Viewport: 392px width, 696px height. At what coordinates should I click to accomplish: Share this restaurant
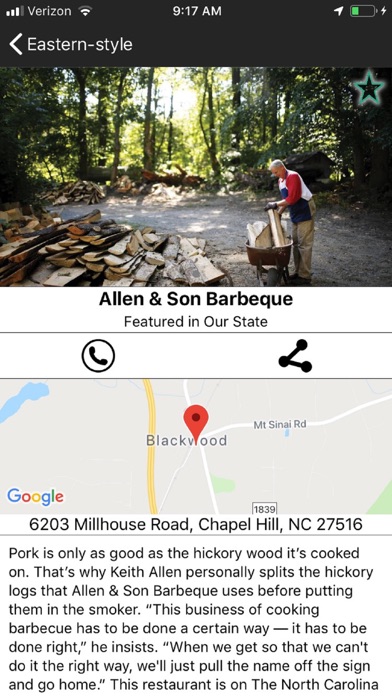click(295, 356)
